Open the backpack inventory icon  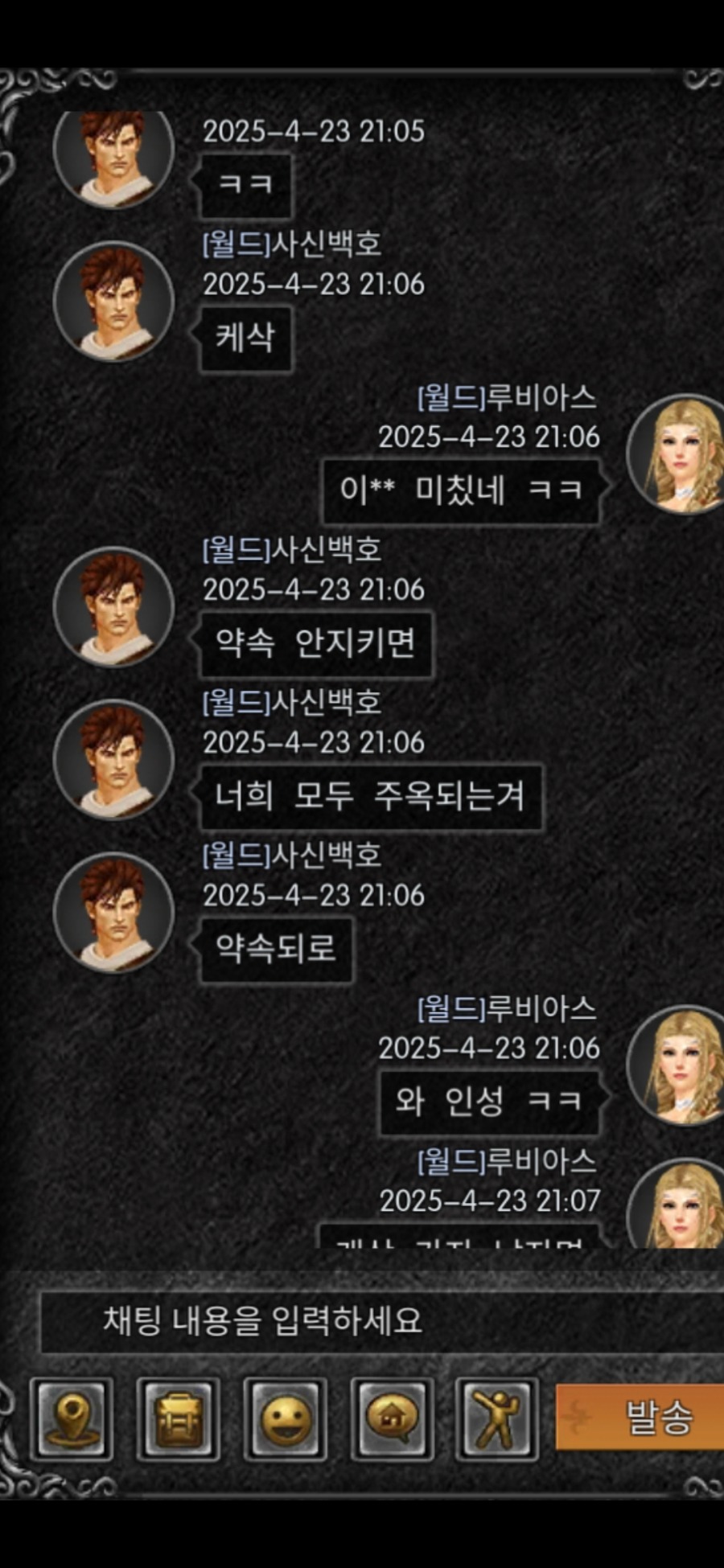click(178, 1419)
